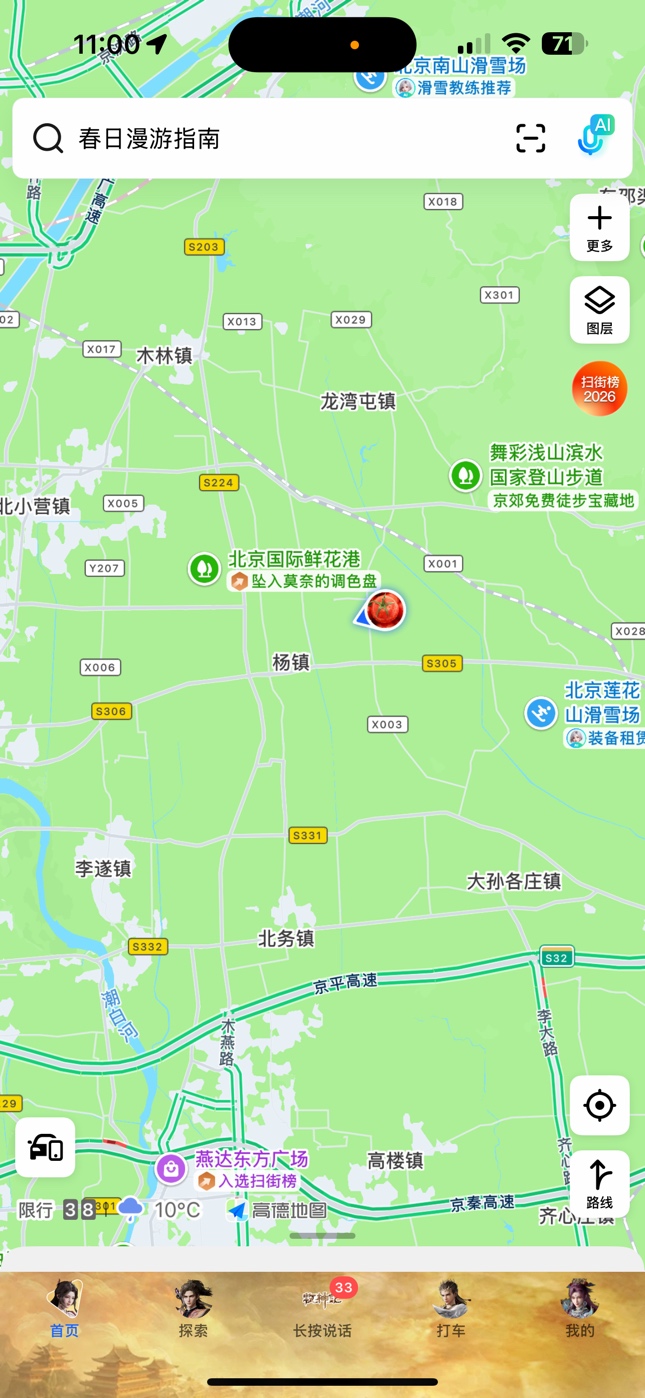Open the 图层 map layers button

600,310
